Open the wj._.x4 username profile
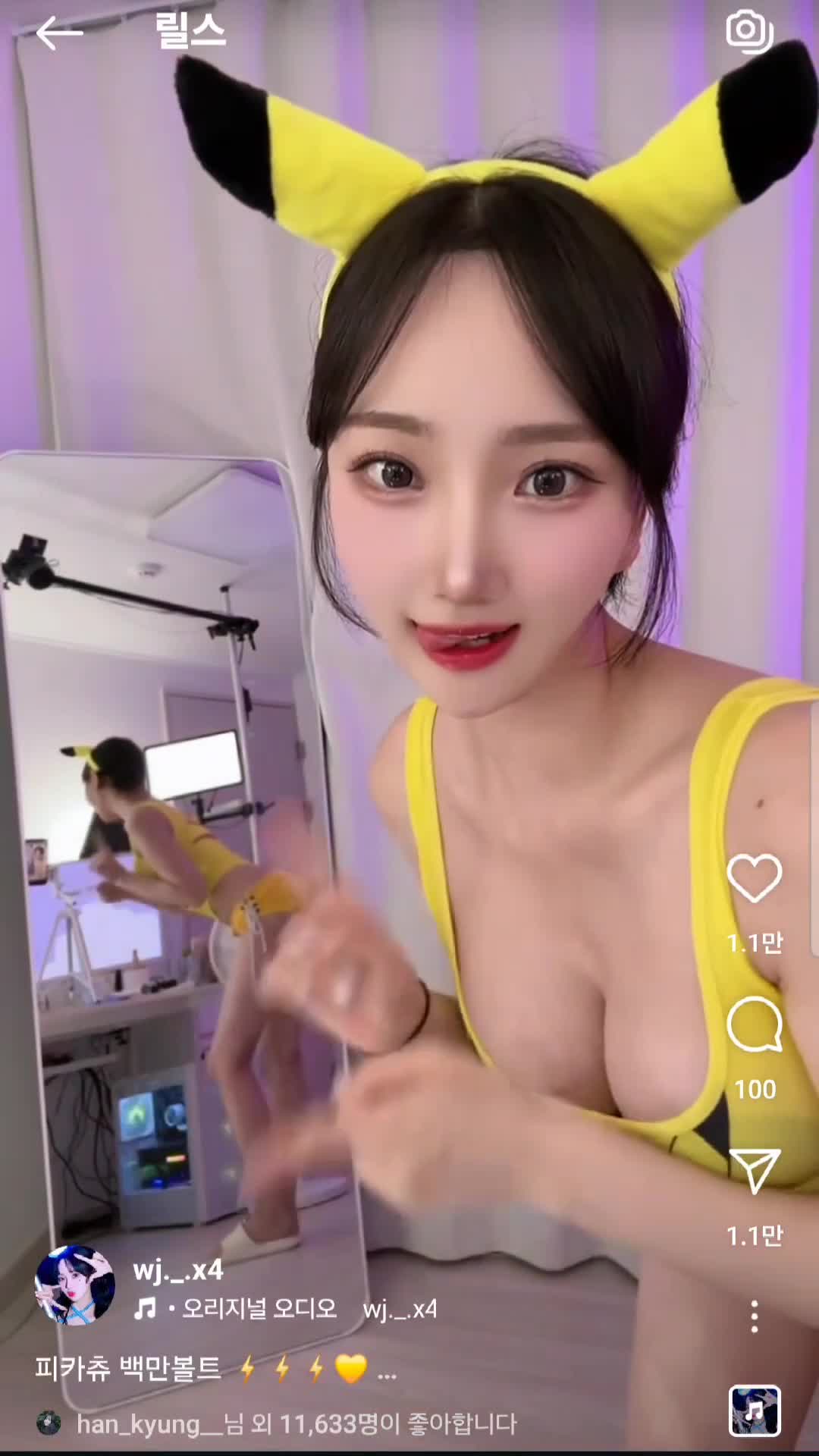The height and width of the screenshot is (1456, 819). (178, 1269)
